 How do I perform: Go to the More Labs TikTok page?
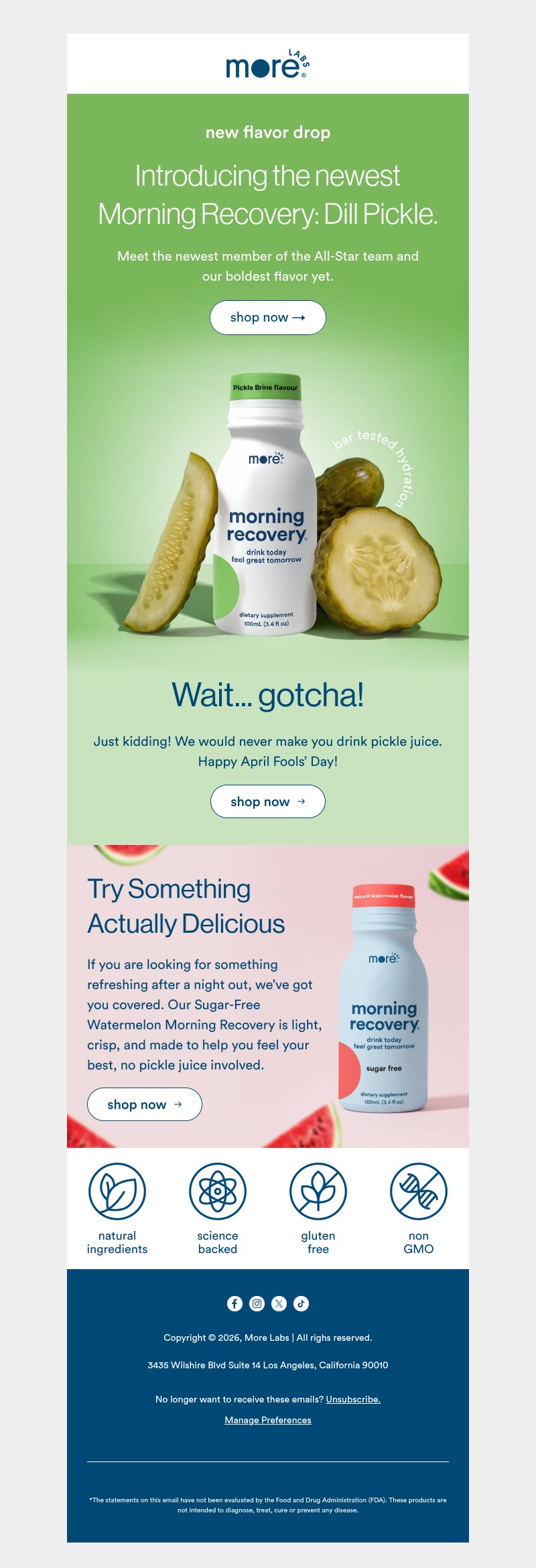tap(301, 1303)
